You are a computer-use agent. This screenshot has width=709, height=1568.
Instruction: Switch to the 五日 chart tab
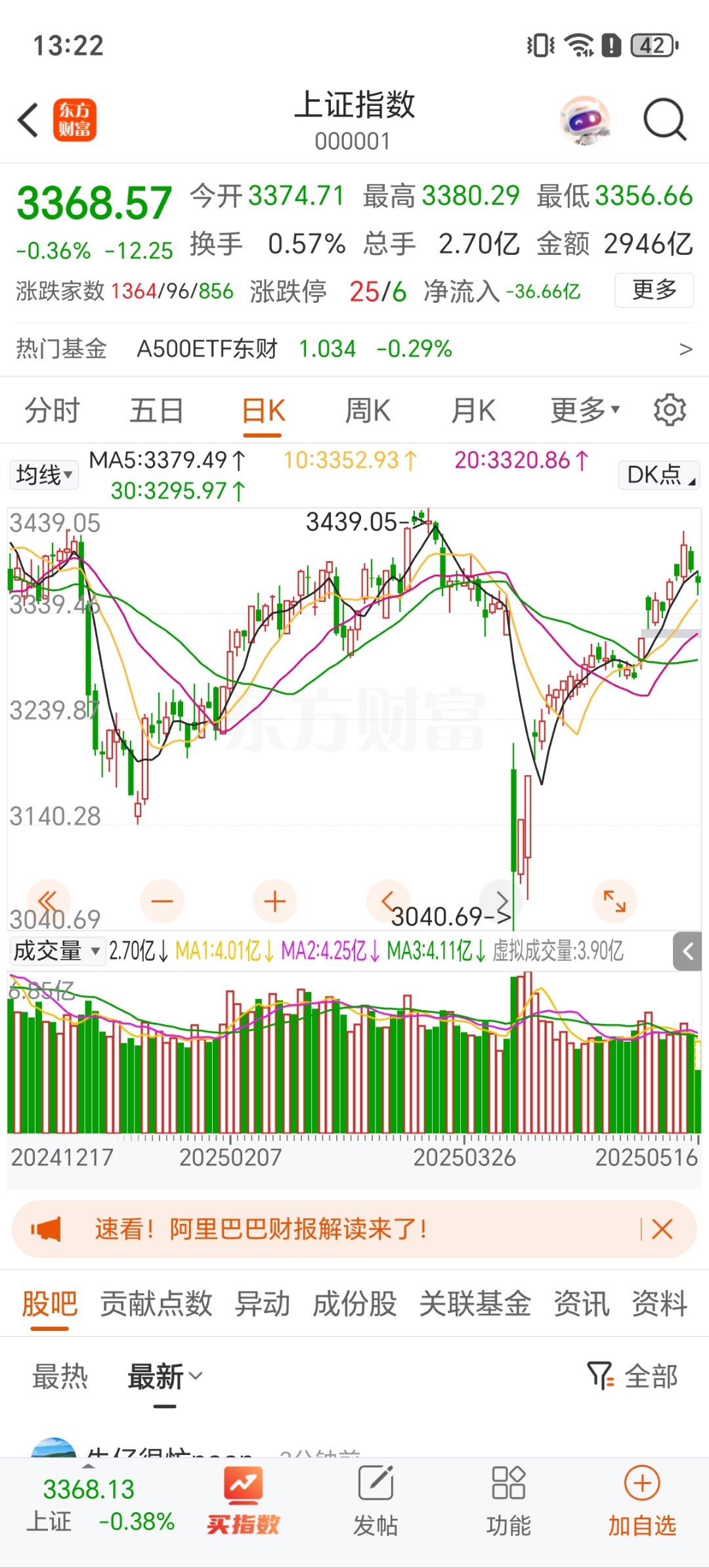tap(156, 411)
